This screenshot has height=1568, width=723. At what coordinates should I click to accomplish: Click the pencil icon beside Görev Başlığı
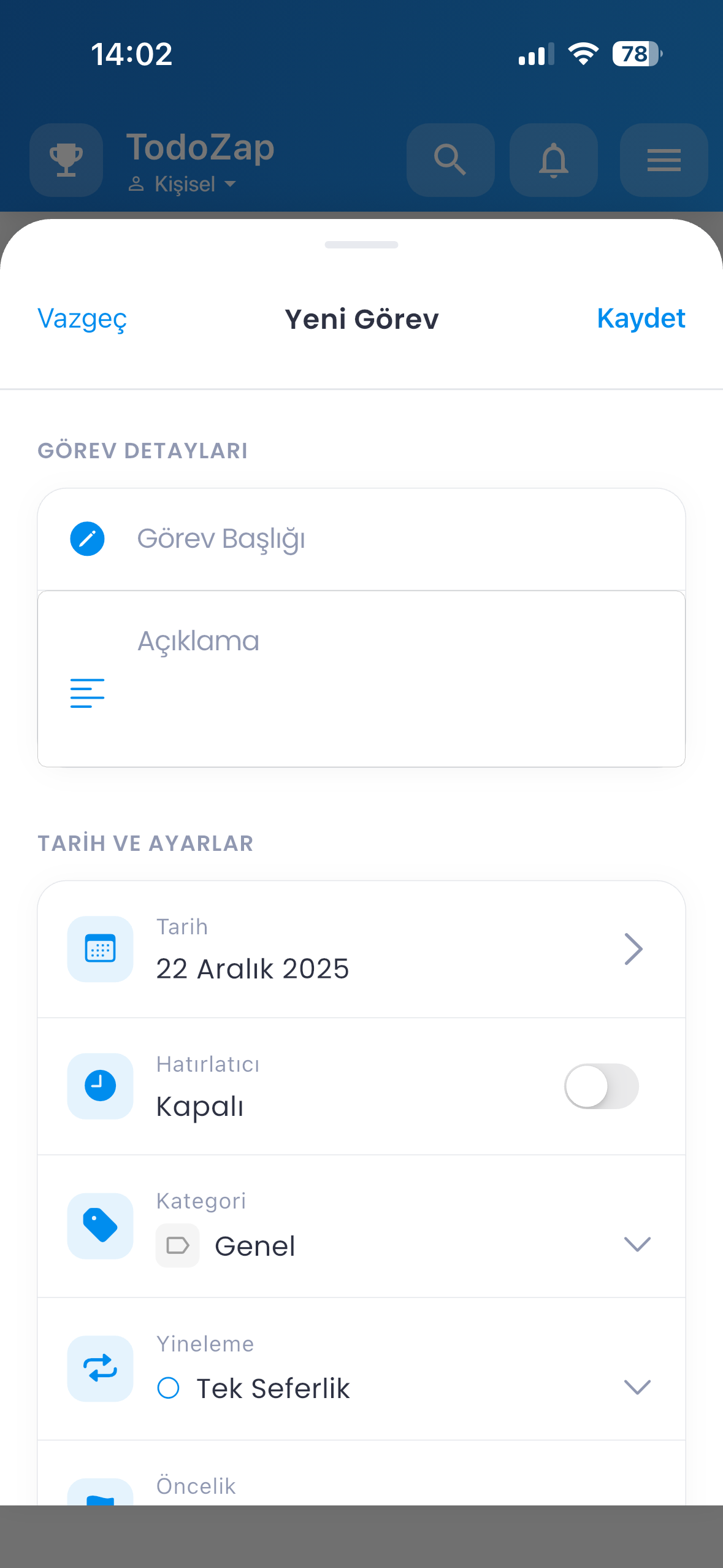click(x=88, y=538)
